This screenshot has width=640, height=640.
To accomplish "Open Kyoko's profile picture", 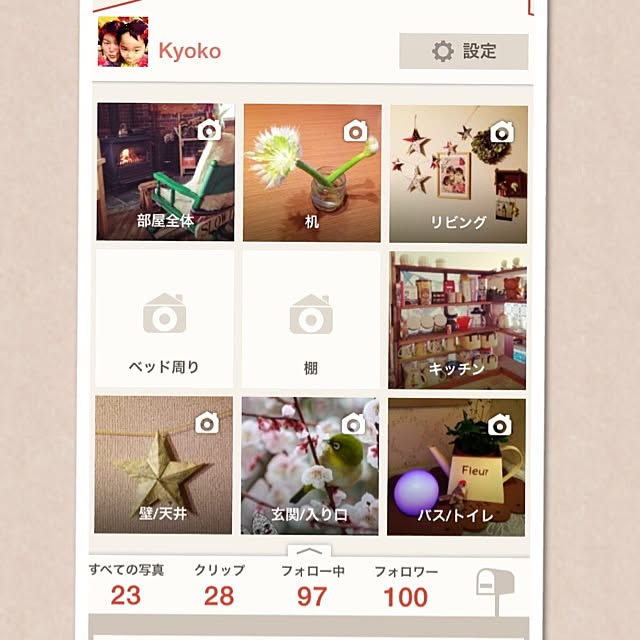I will click(123, 42).
